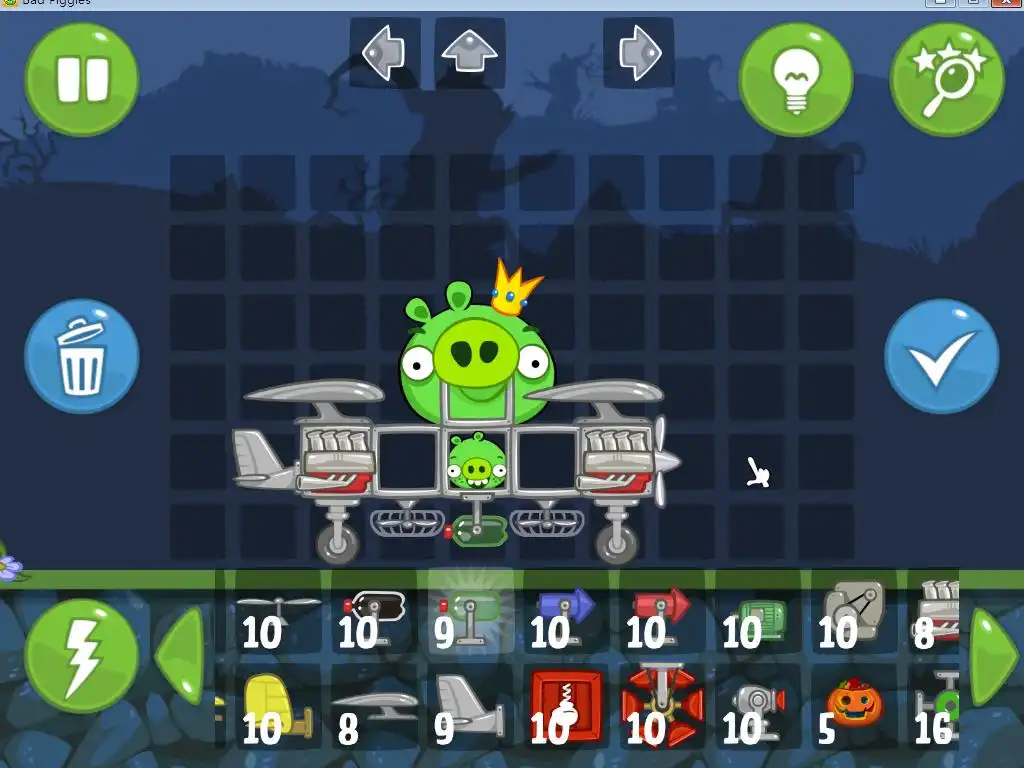
Task: Confirm the vehicle with the checkmark button
Action: click(941, 357)
